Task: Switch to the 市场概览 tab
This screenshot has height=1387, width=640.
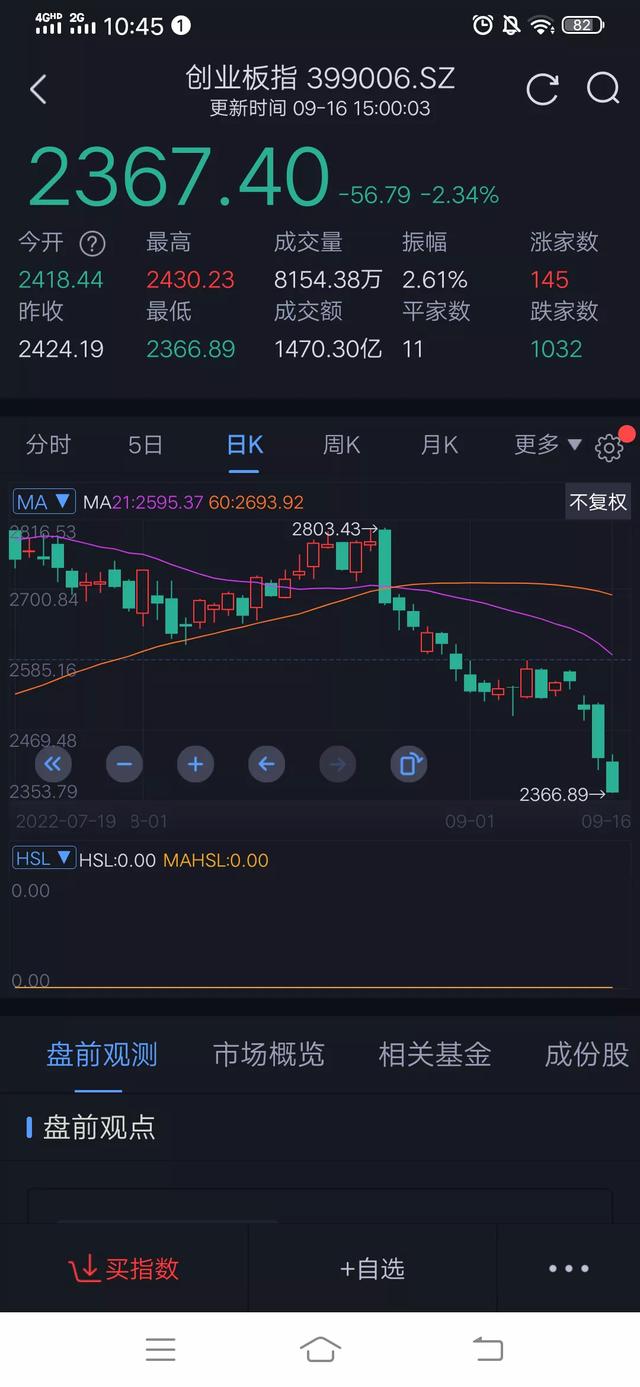Action: pos(268,1054)
